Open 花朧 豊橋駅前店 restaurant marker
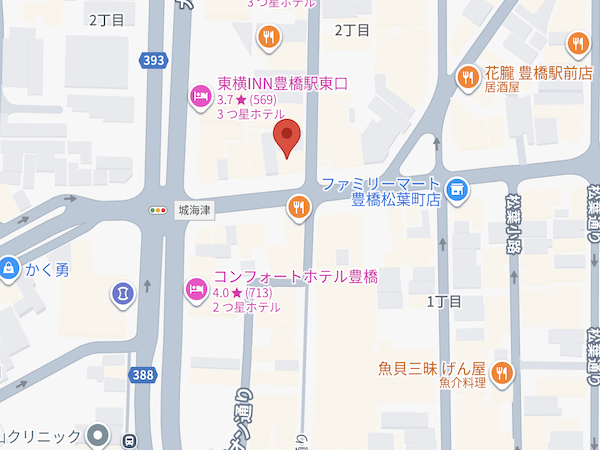600x450 pixels. tap(467, 76)
